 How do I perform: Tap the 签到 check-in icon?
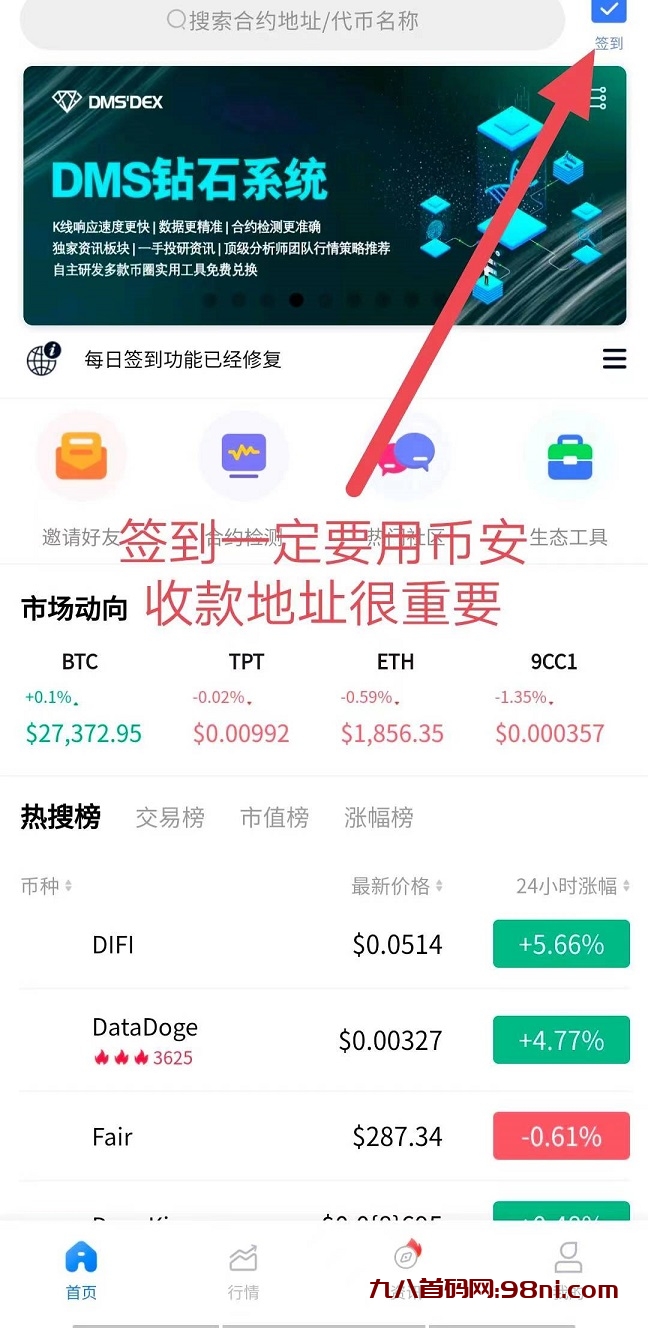tap(608, 14)
